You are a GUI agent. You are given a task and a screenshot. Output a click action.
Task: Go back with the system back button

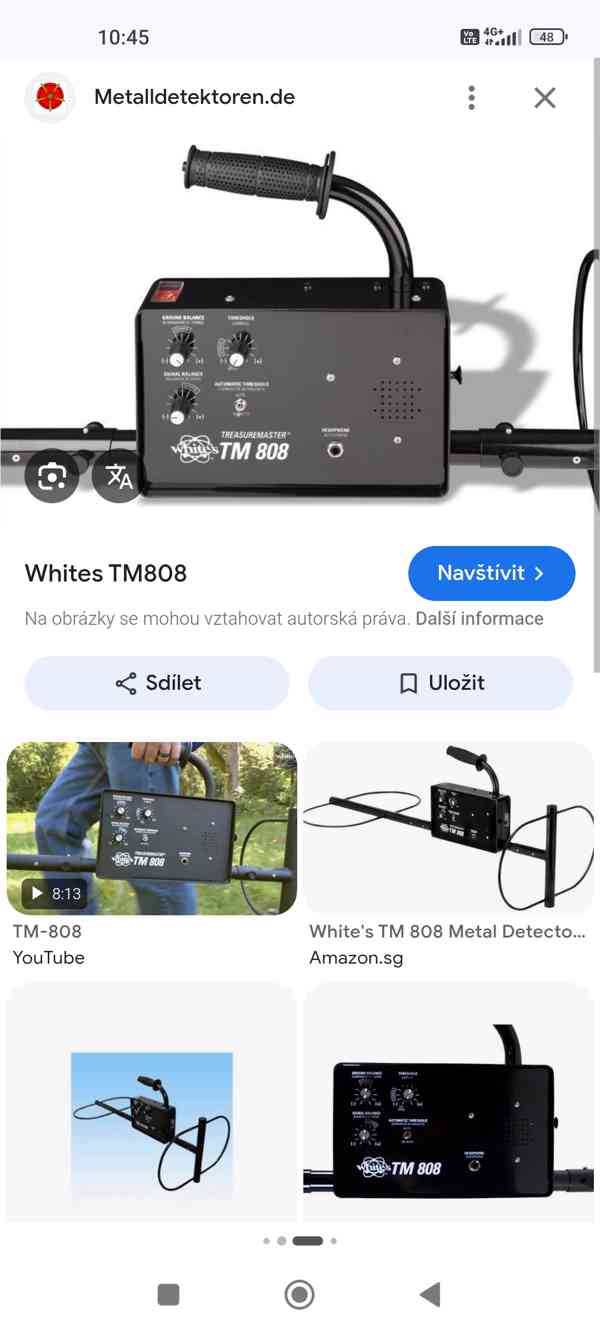coord(430,1295)
